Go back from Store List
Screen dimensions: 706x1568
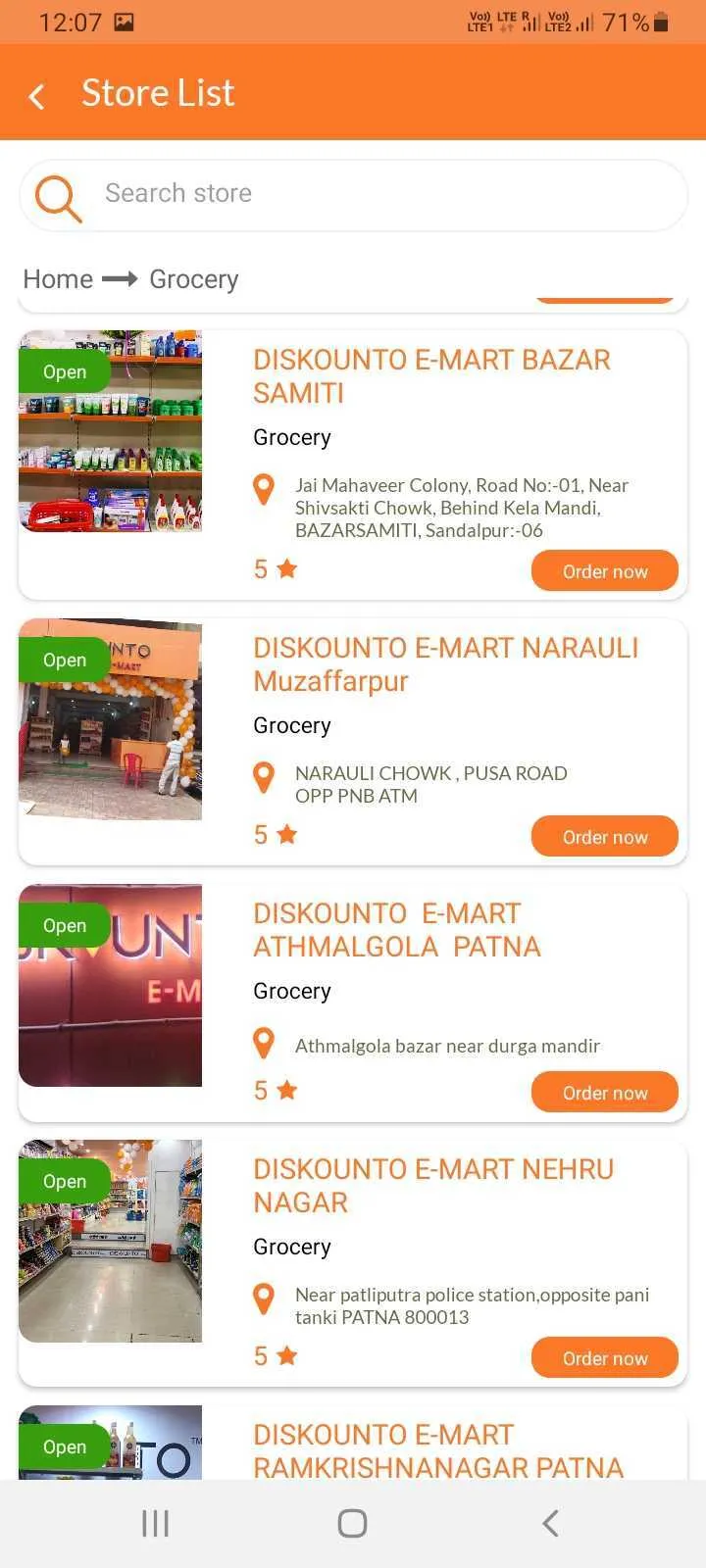(x=37, y=95)
